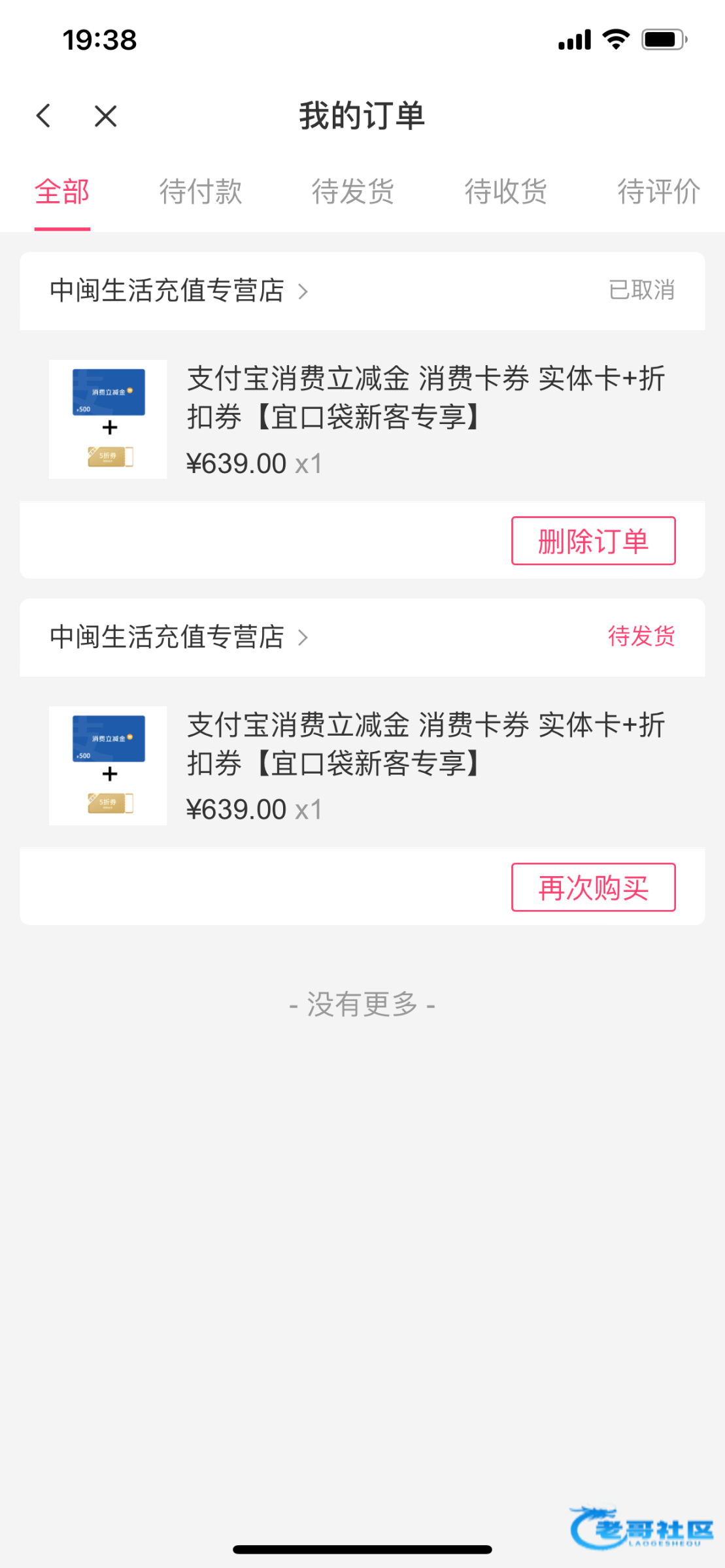Switch to the 待付款 tab
The width and height of the screenshot is (725, 1568).
click(x=201, y=192)
